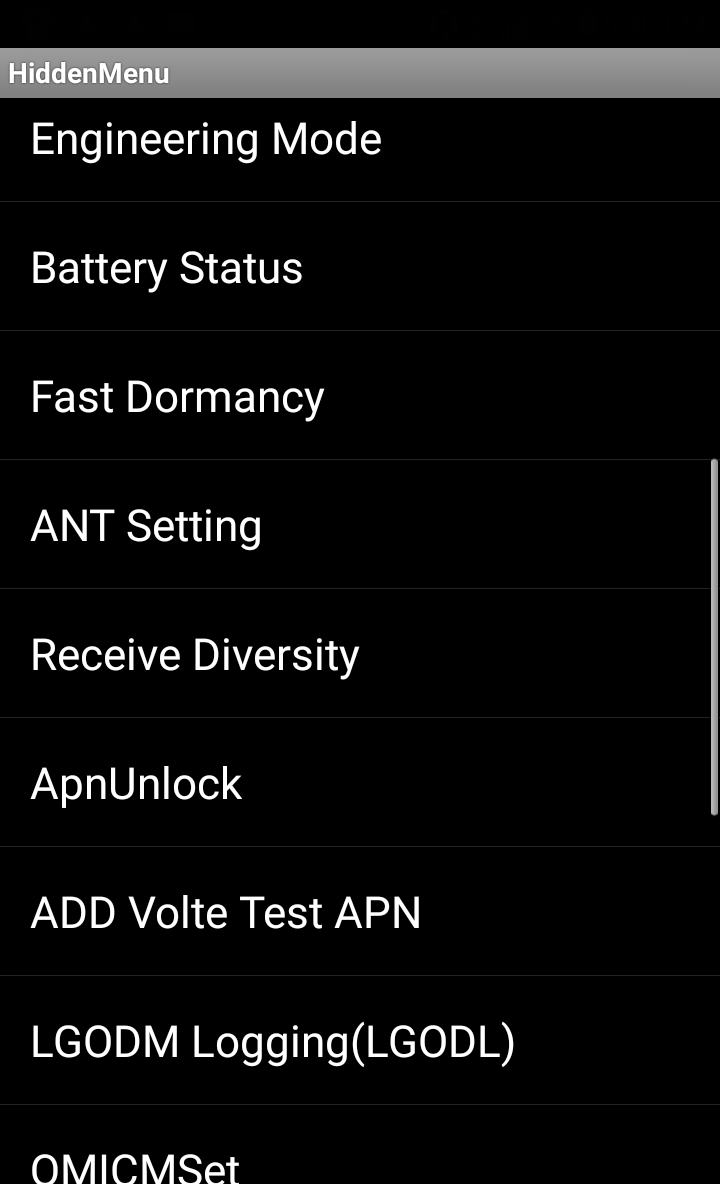Open LGODM Logging(LGODL)
Screen dimensions: 720x1184
(360, 1041)
